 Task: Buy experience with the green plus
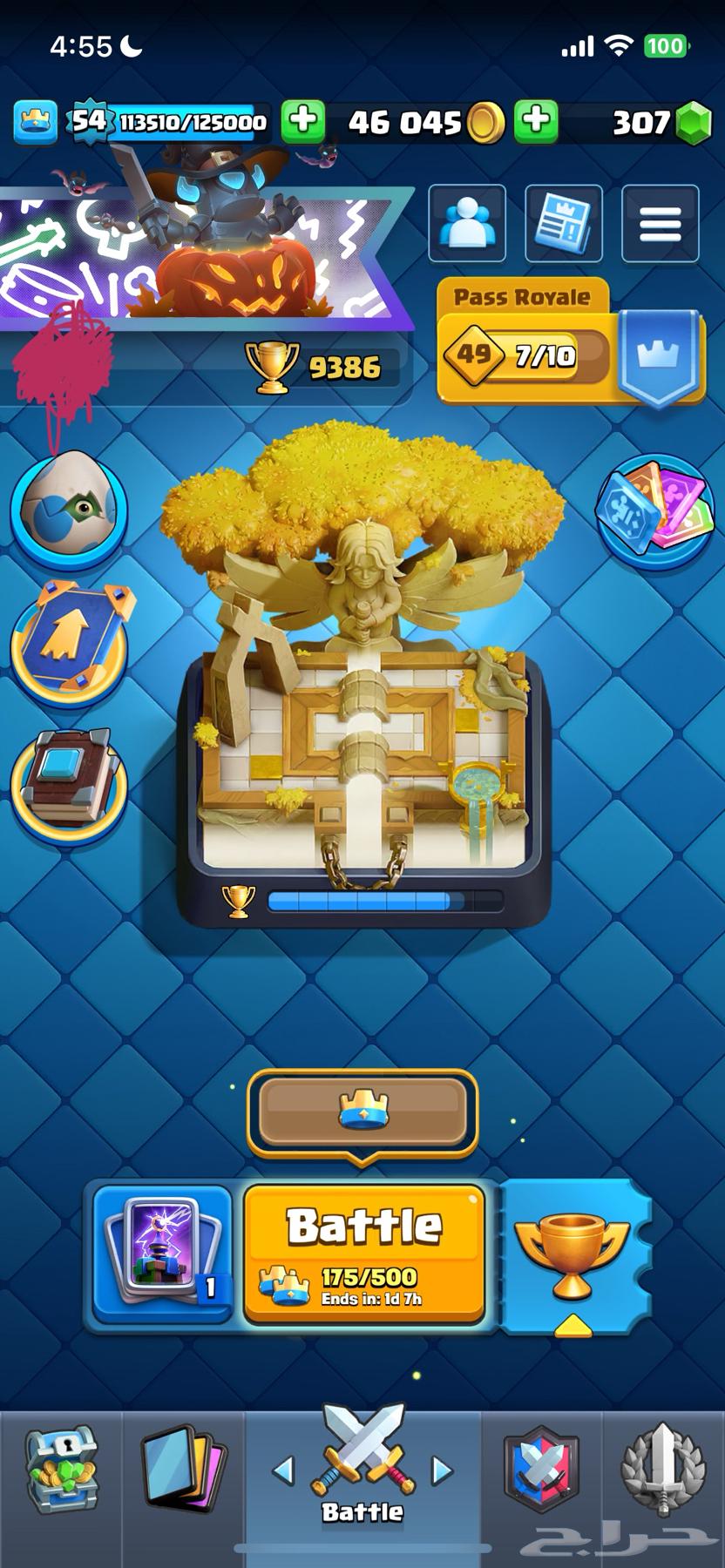[302, 121]
